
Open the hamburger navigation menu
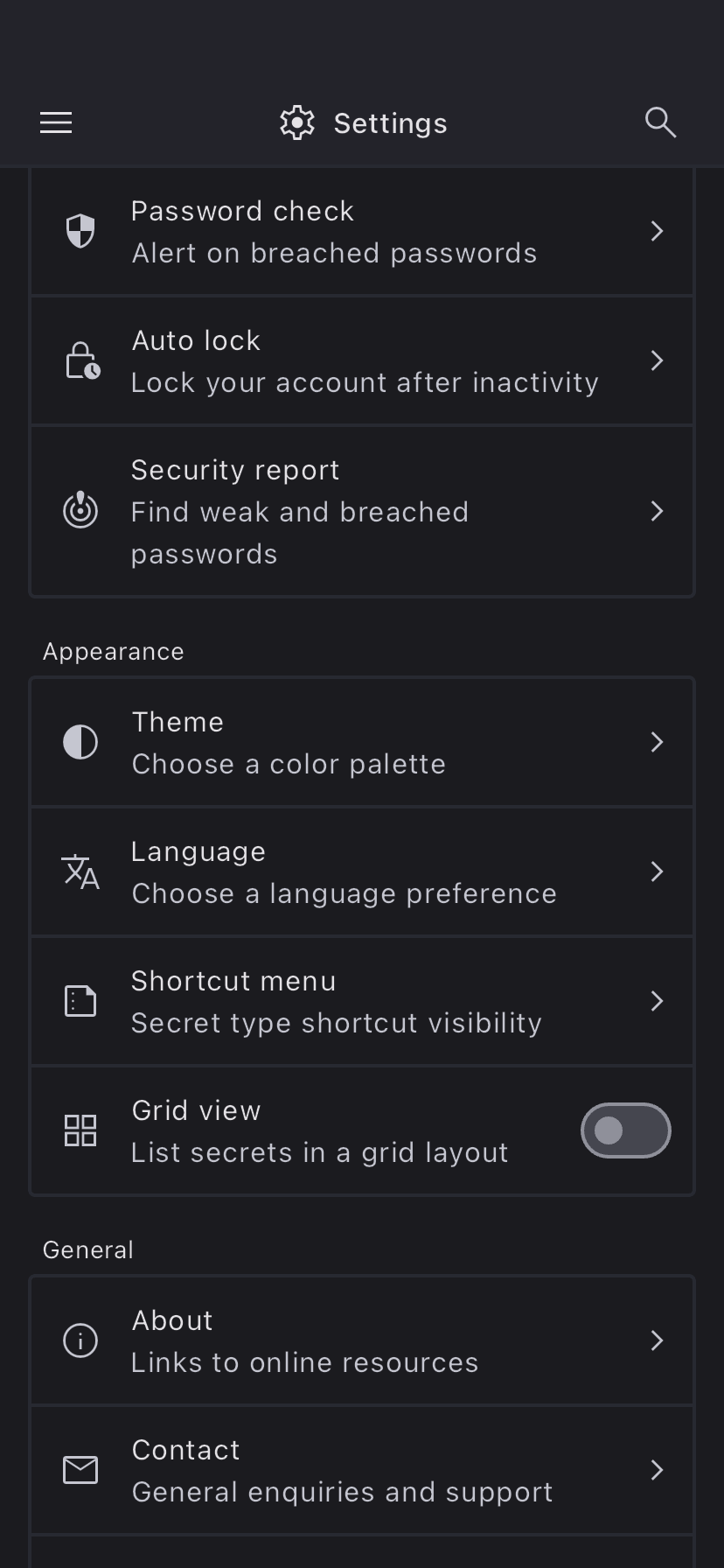[56, 122]
